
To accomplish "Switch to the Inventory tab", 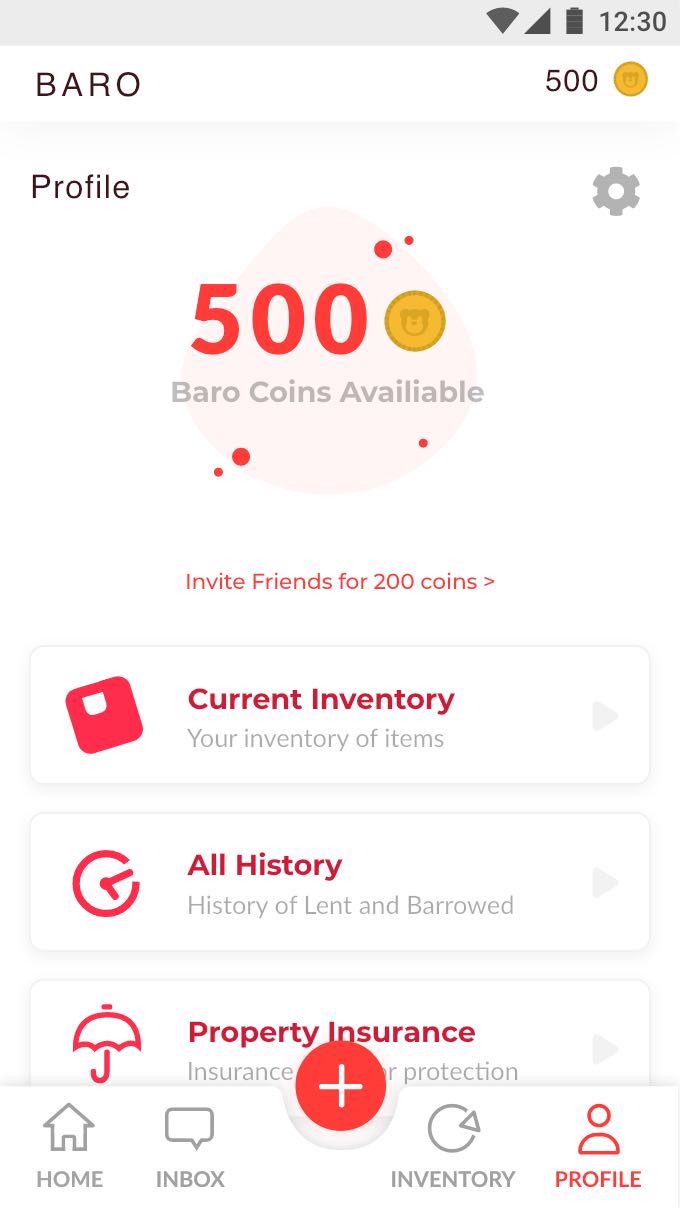I will [x=453, y=1147].
